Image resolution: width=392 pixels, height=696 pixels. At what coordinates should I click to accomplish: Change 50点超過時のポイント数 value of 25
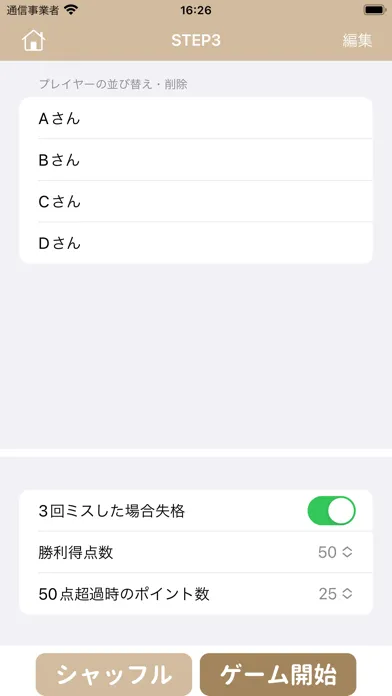coord(336,594)
